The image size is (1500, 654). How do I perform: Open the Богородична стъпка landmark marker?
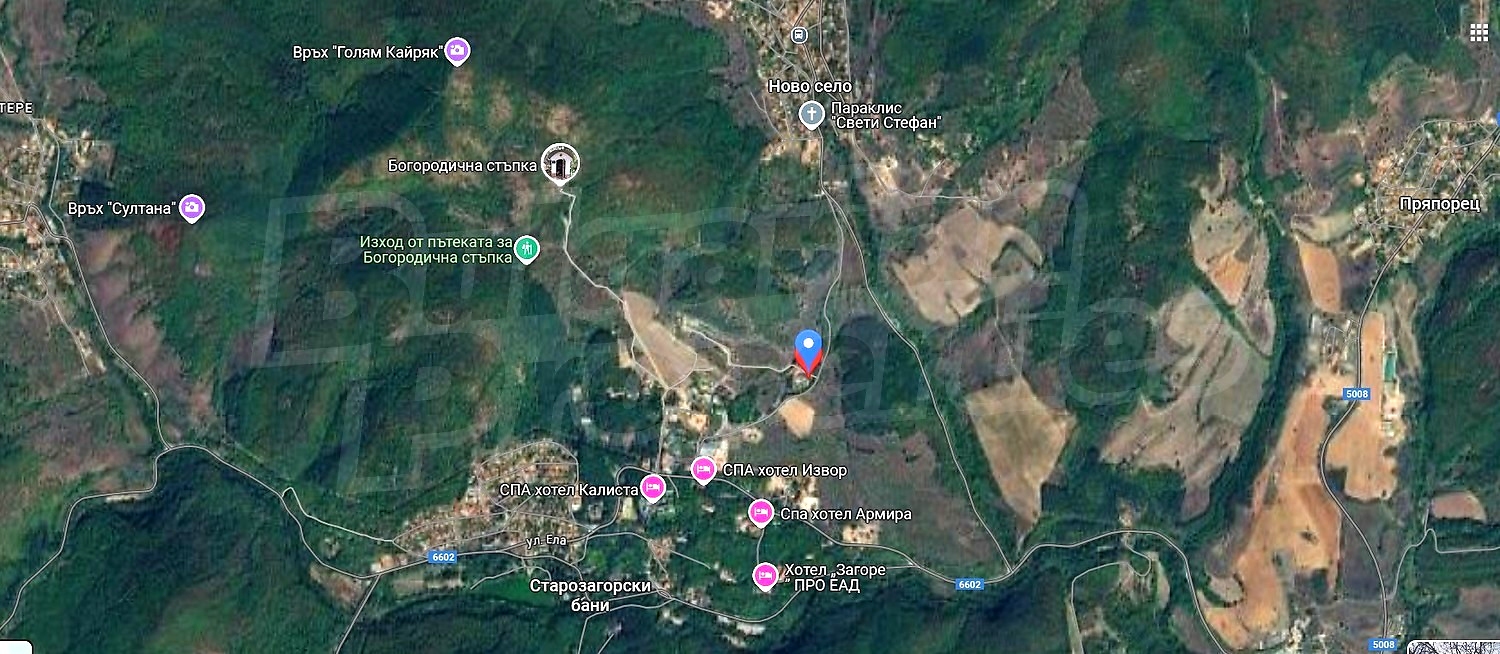click(560, 163)
